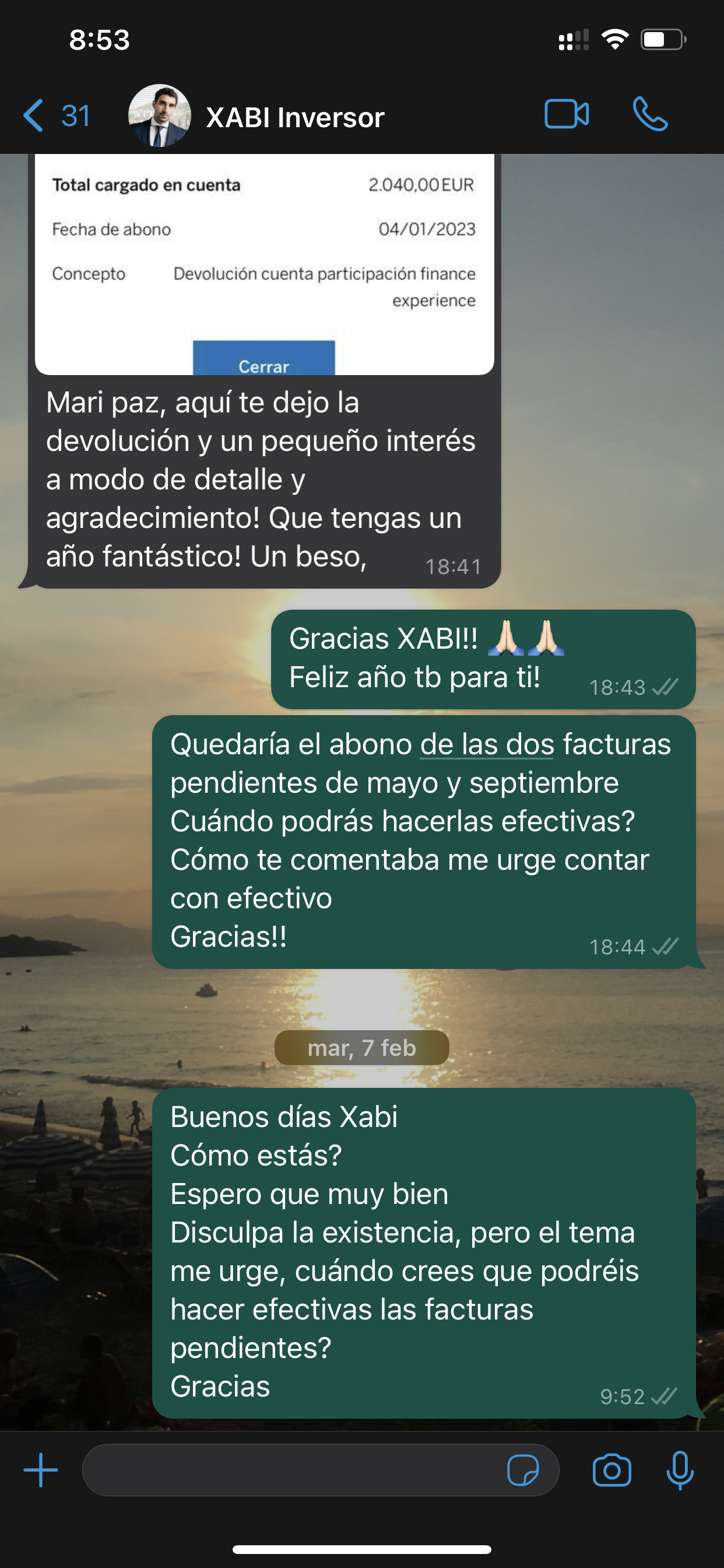The height and width of the screenshot is (1568, 724).
Task: Go back to the chats list
Action: coord(55,116)
